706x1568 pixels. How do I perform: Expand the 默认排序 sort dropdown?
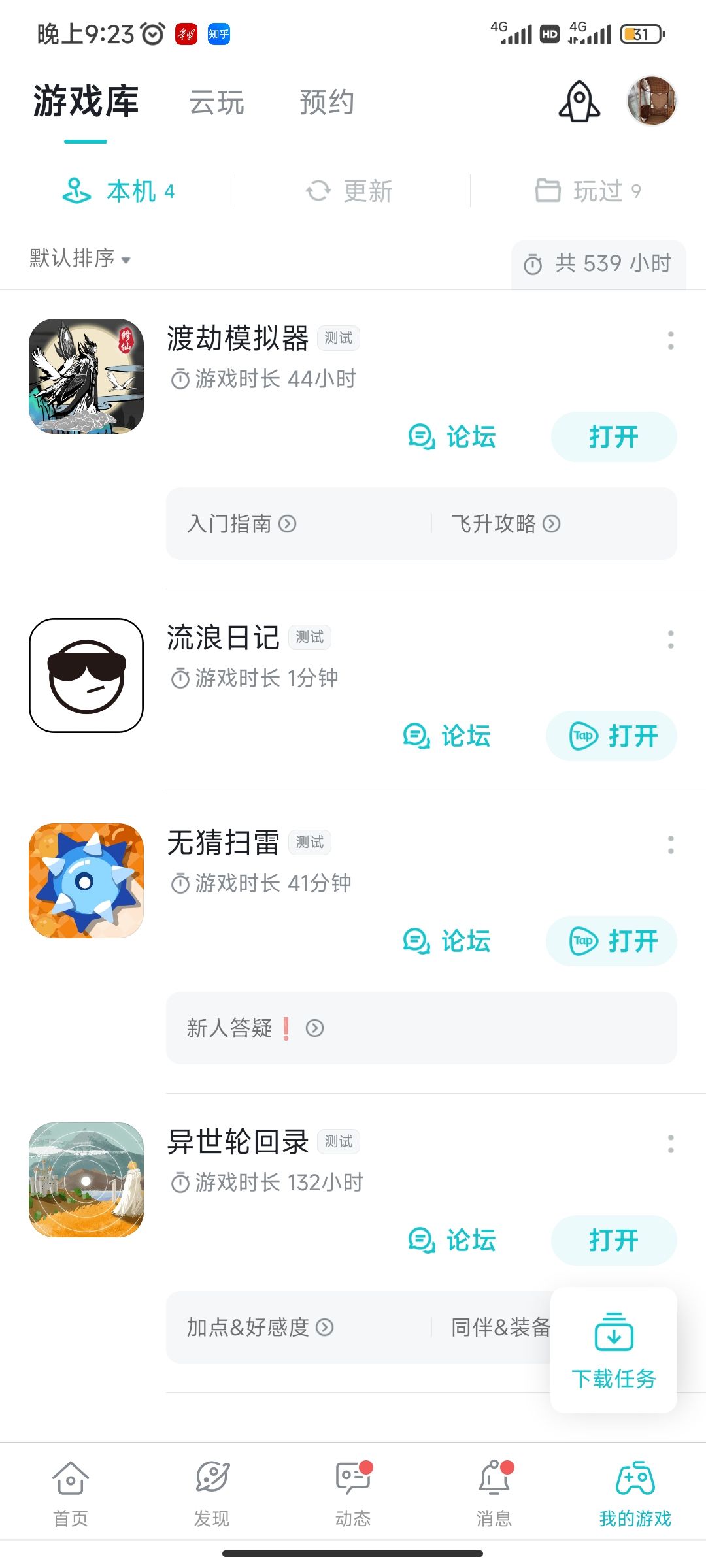(80, 259)
